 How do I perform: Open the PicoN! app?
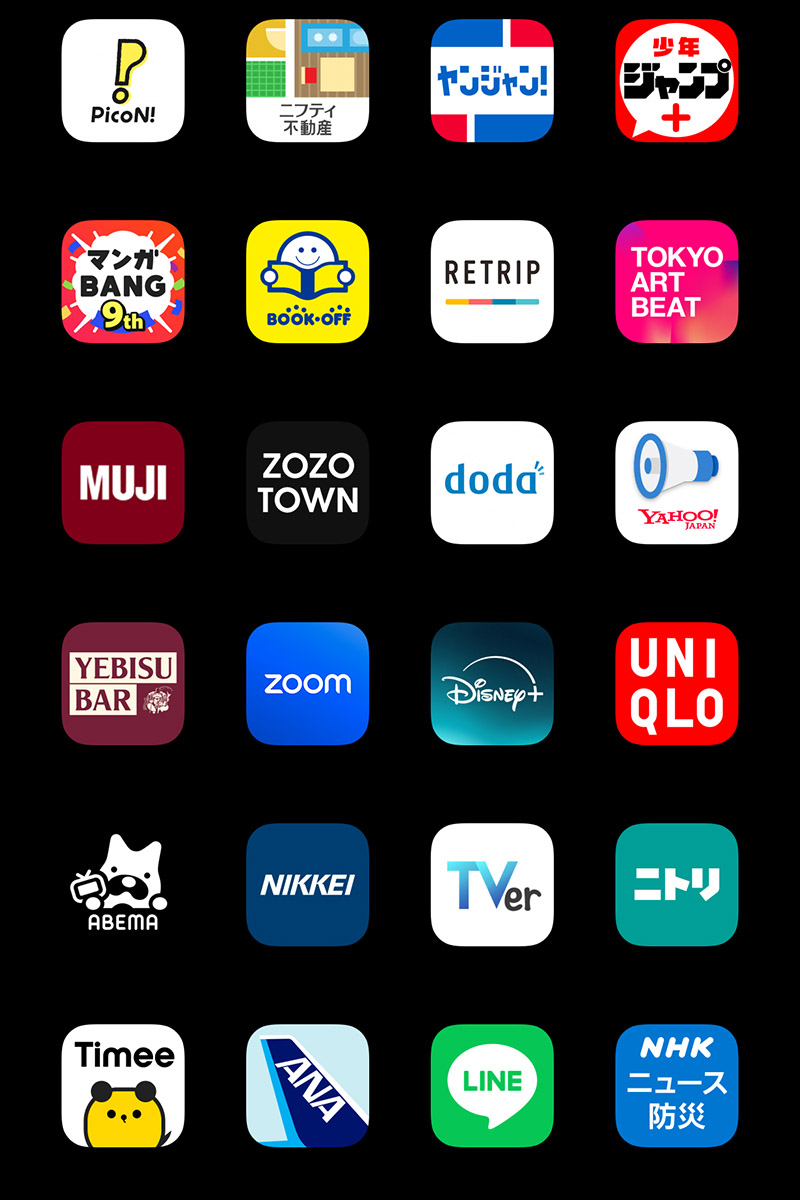(x=122, y=82)
